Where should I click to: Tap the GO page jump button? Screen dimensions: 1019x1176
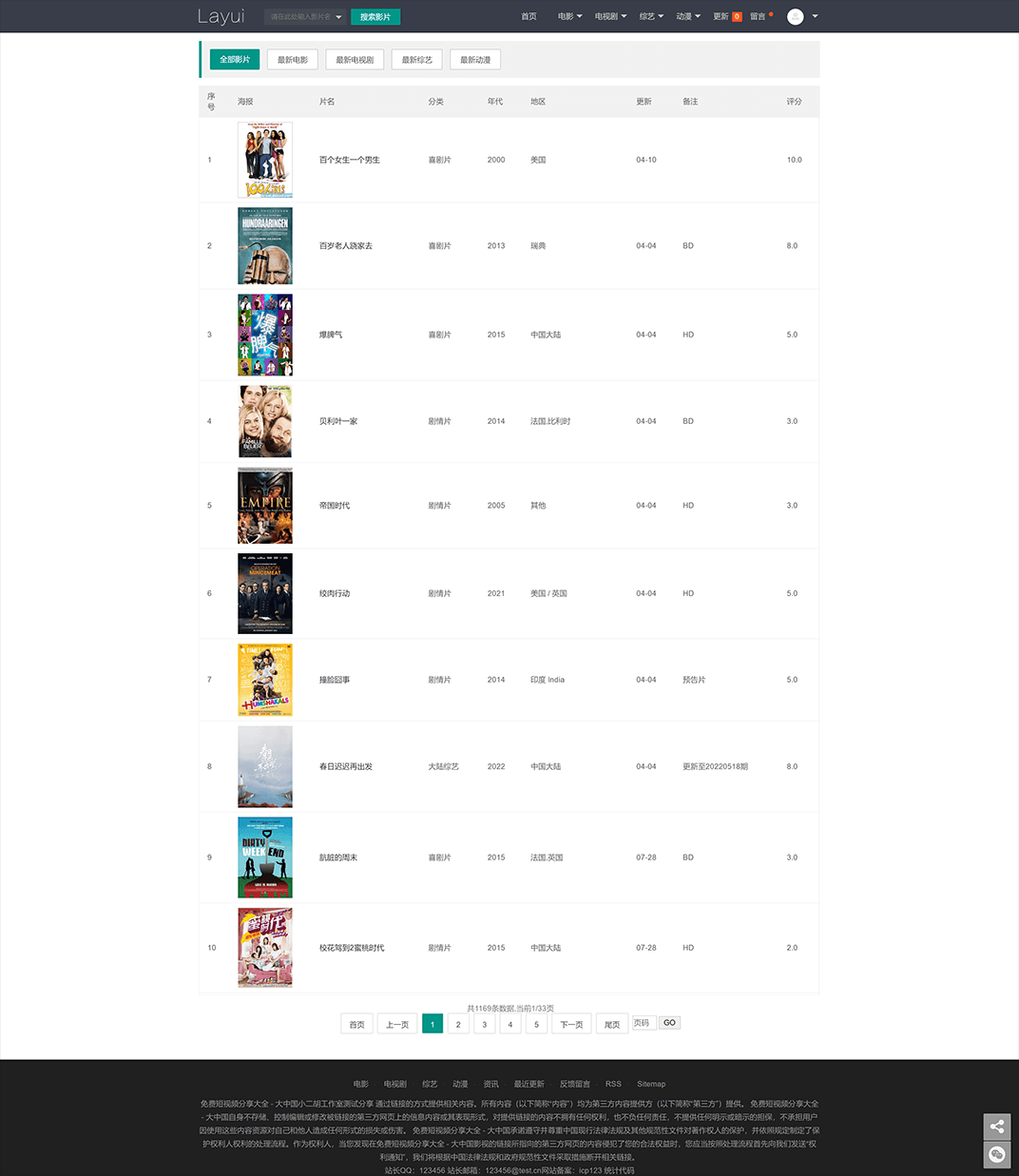[x=669, y=1023]
